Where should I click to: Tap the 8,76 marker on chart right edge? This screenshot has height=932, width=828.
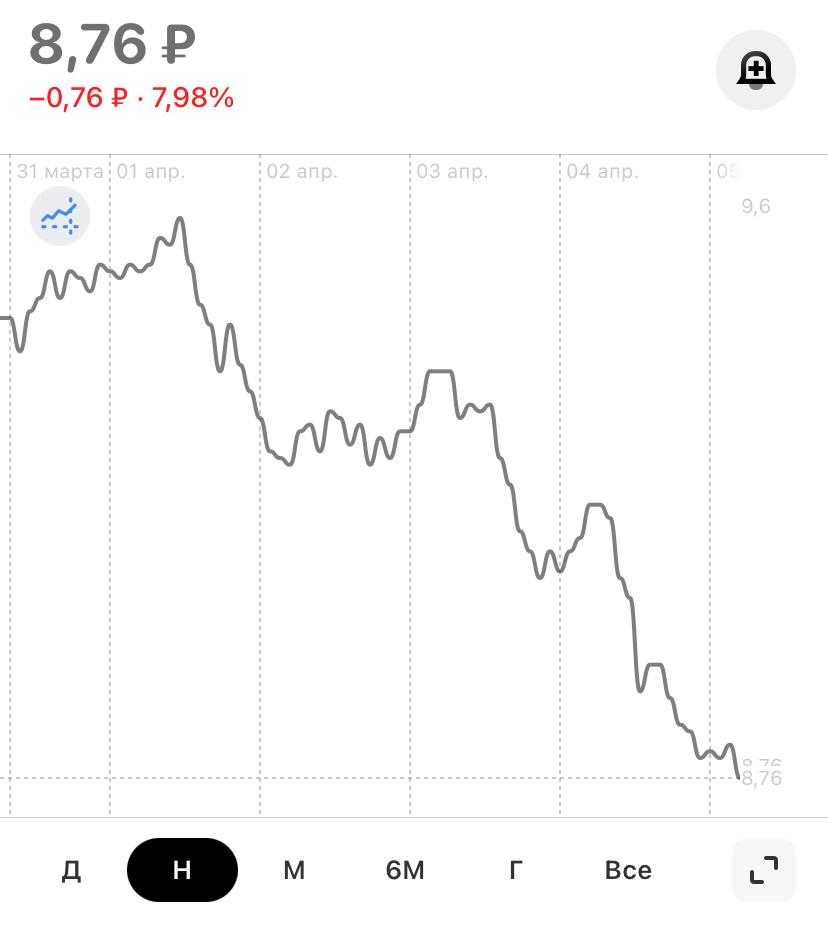[762, 778]
